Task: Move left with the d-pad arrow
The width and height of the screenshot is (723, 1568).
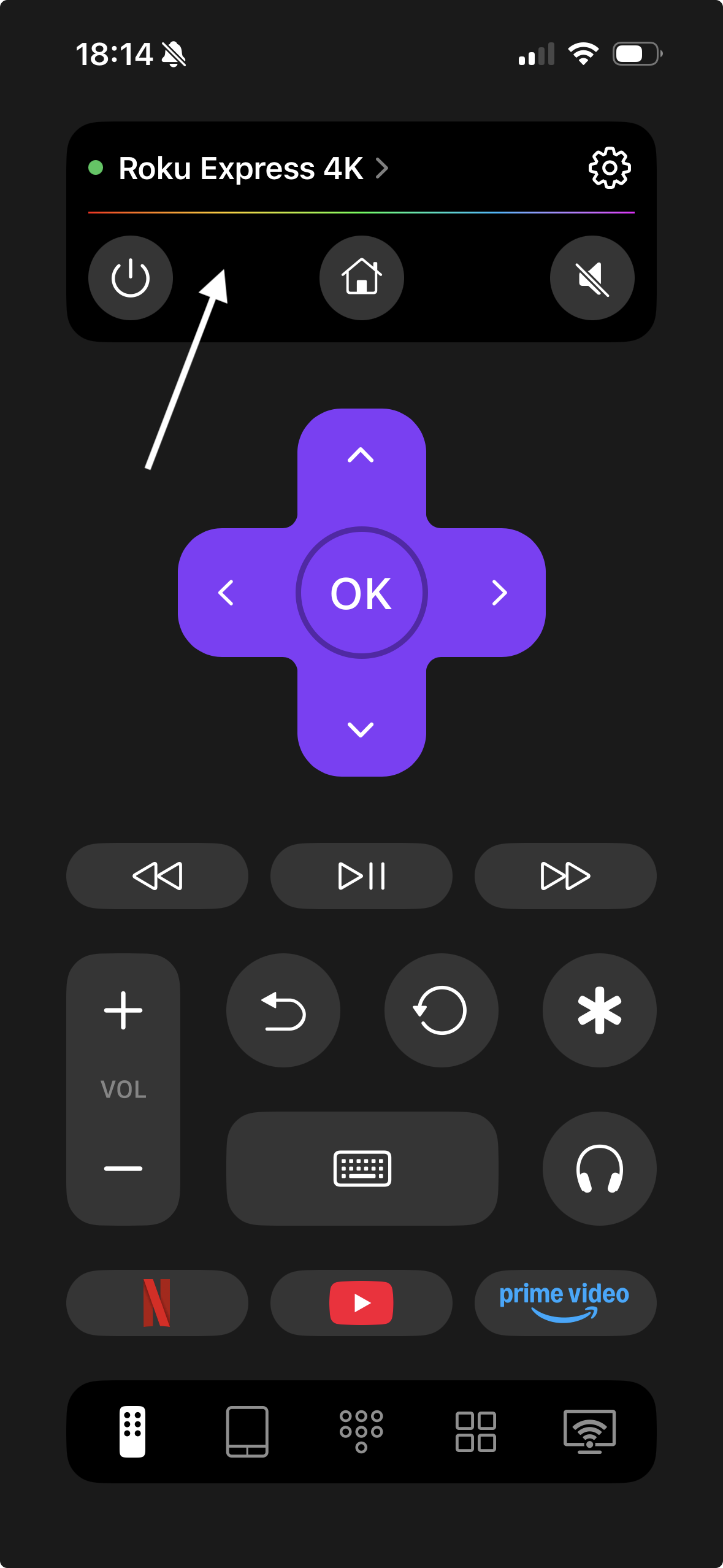Action: click(226, 593)
